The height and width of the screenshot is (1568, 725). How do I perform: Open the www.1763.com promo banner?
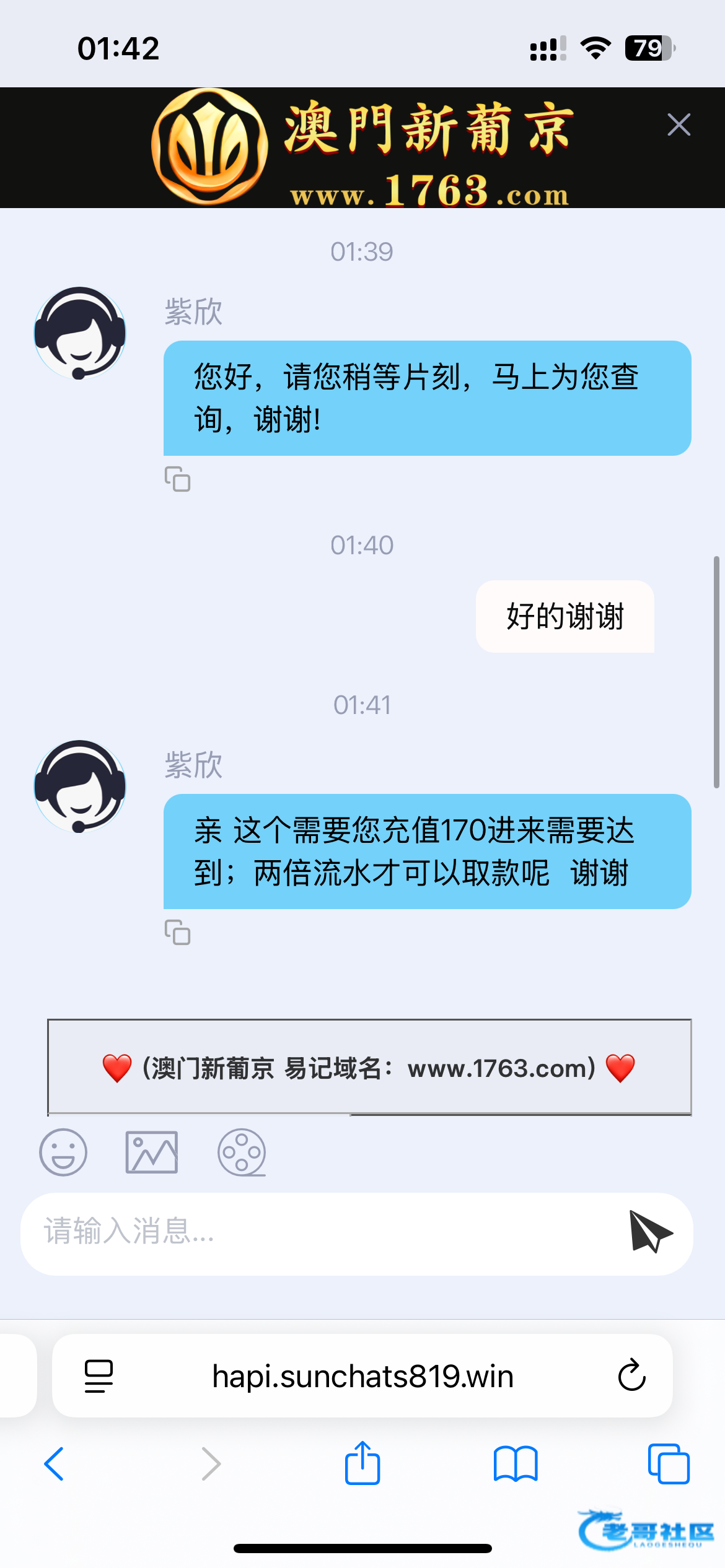[x=369, y=1068]
